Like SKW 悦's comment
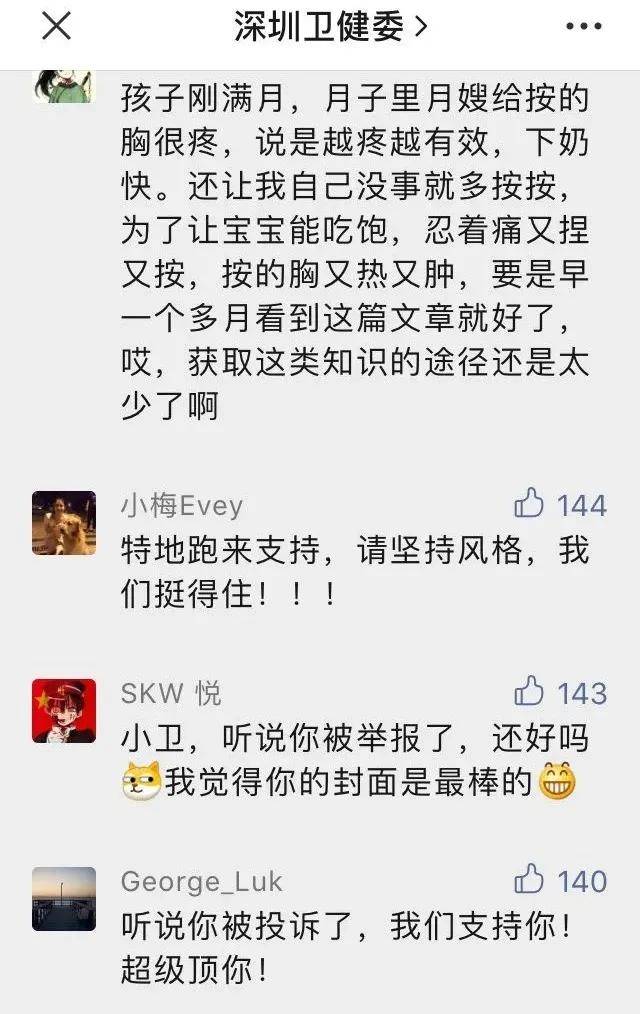 click(x=530, y=692)
